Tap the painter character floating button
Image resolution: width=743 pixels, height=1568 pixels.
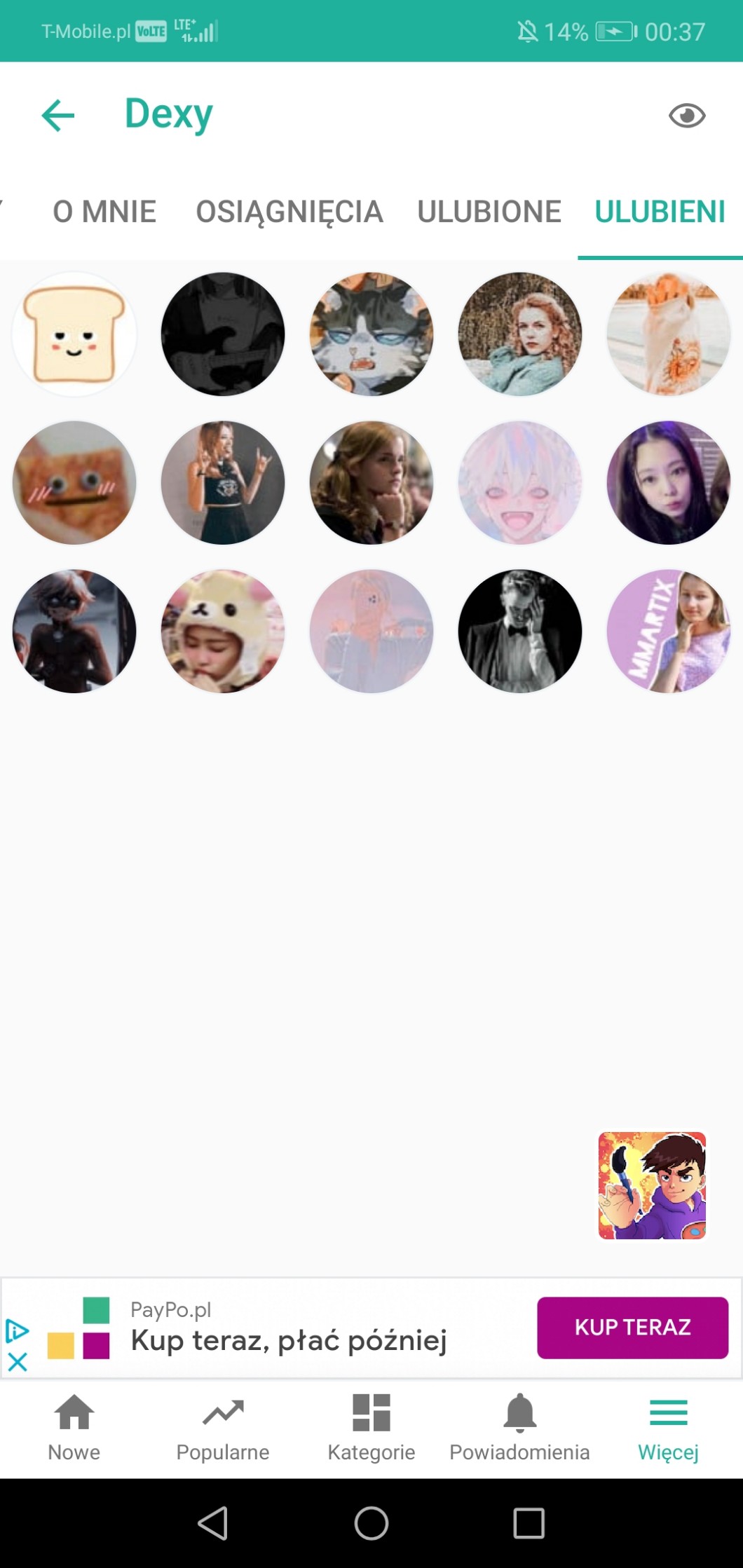pyautogui.click(x=652, y=1185)
